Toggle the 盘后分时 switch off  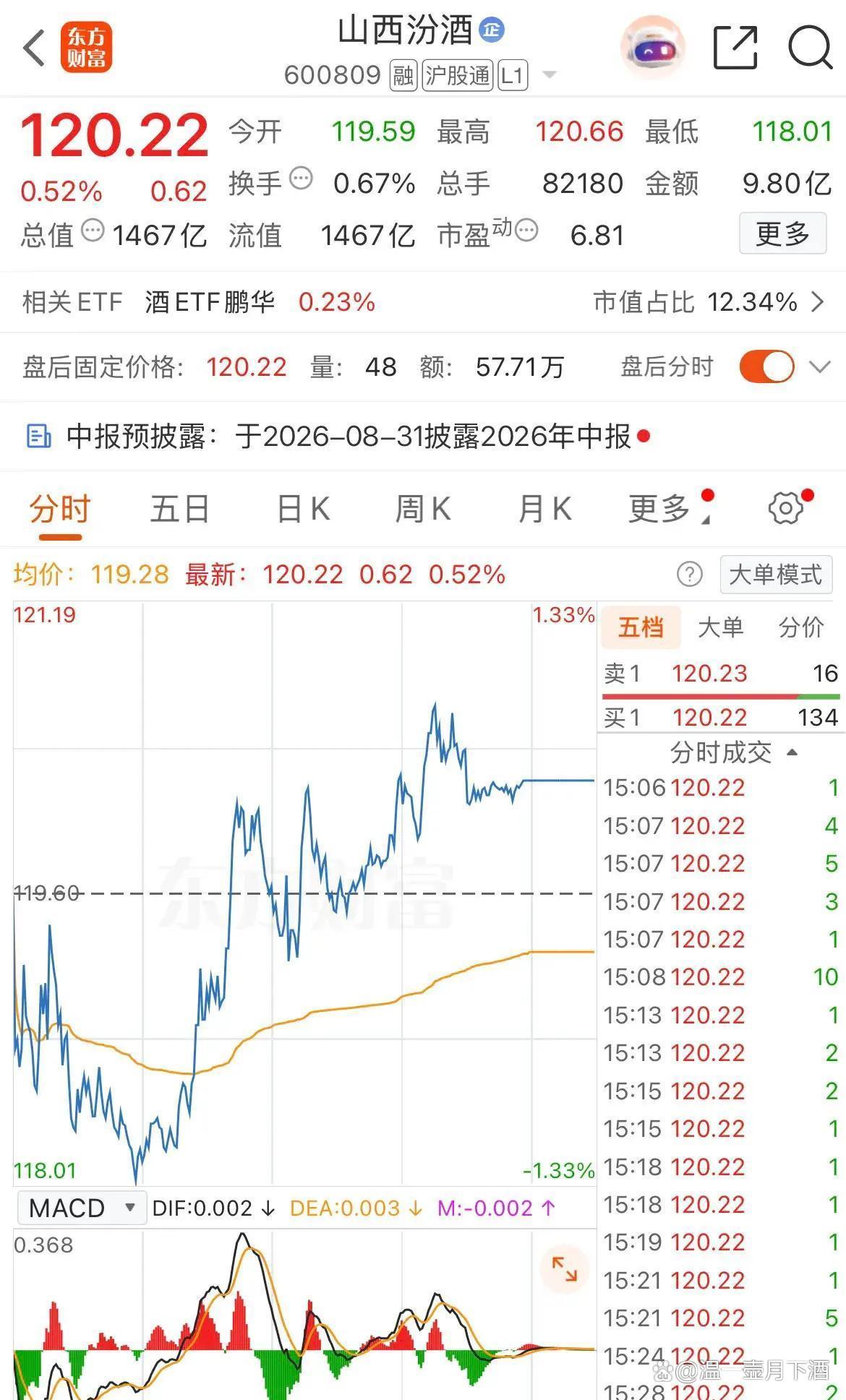tap(766, 366)
